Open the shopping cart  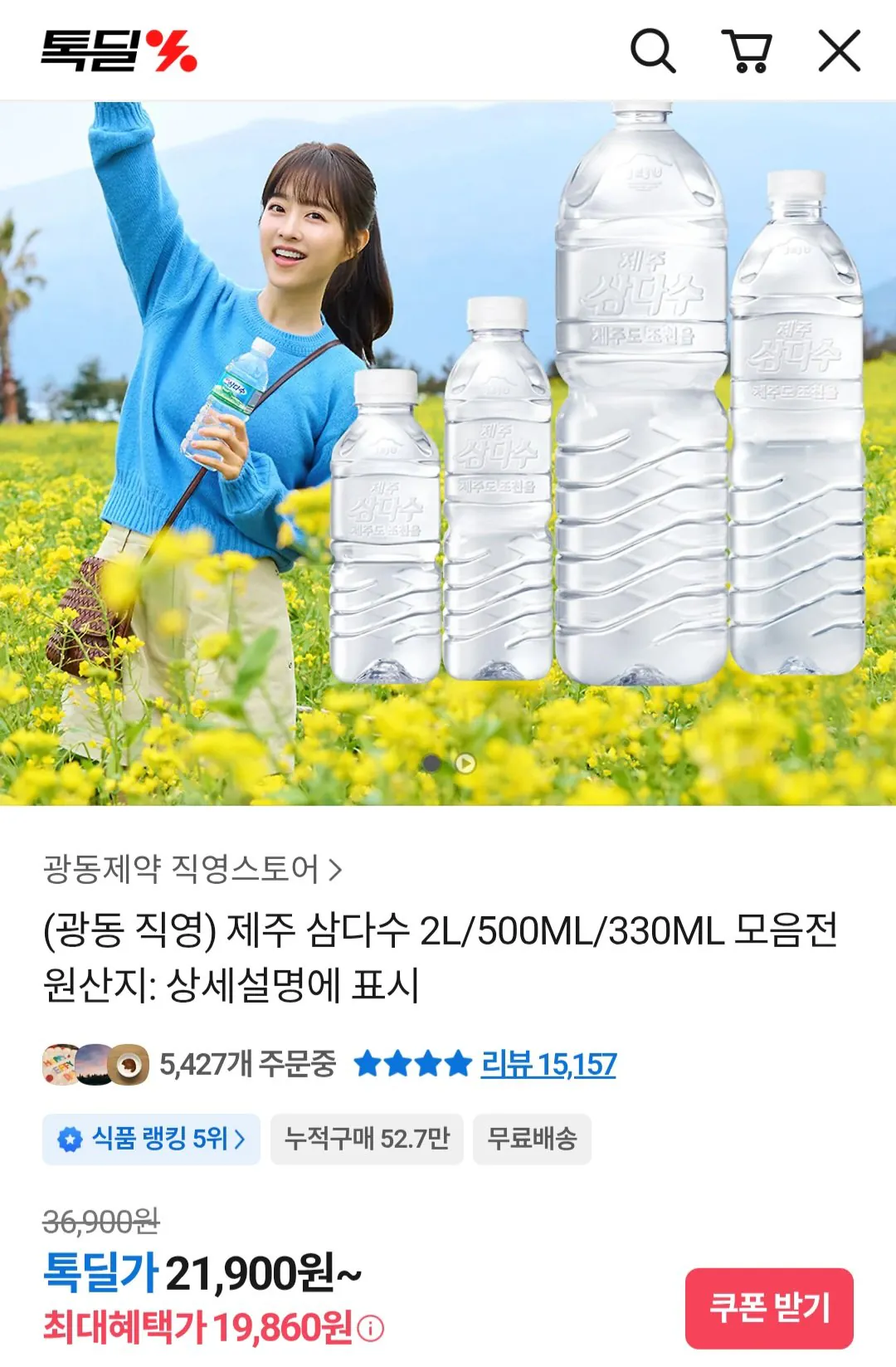point(748,51)
